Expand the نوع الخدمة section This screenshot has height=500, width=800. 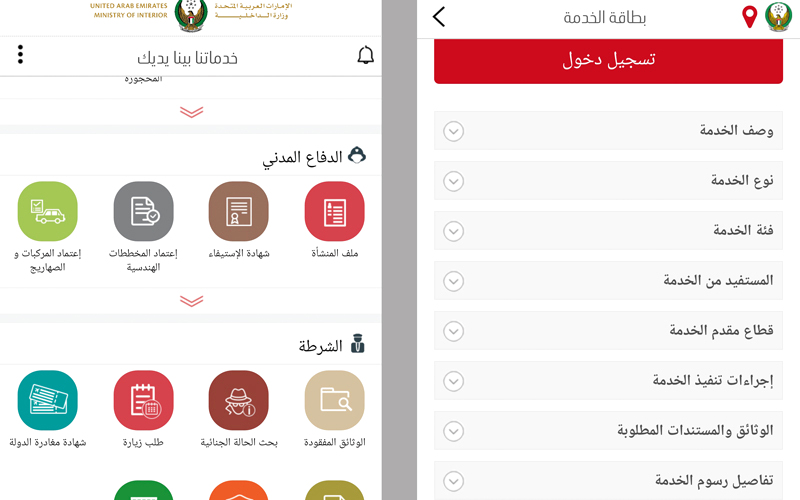tap(454, 181)
